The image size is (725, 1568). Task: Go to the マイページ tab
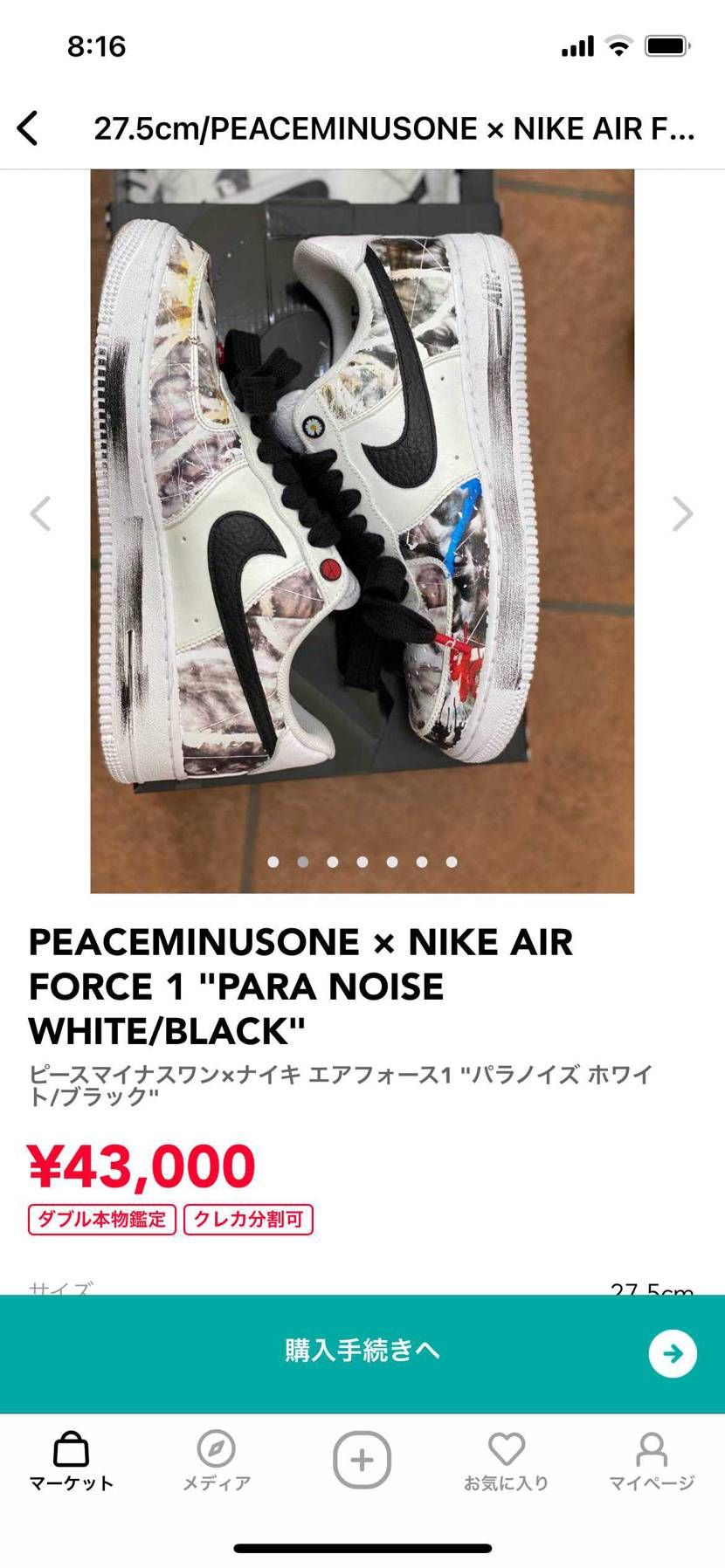click(652, 1461)
